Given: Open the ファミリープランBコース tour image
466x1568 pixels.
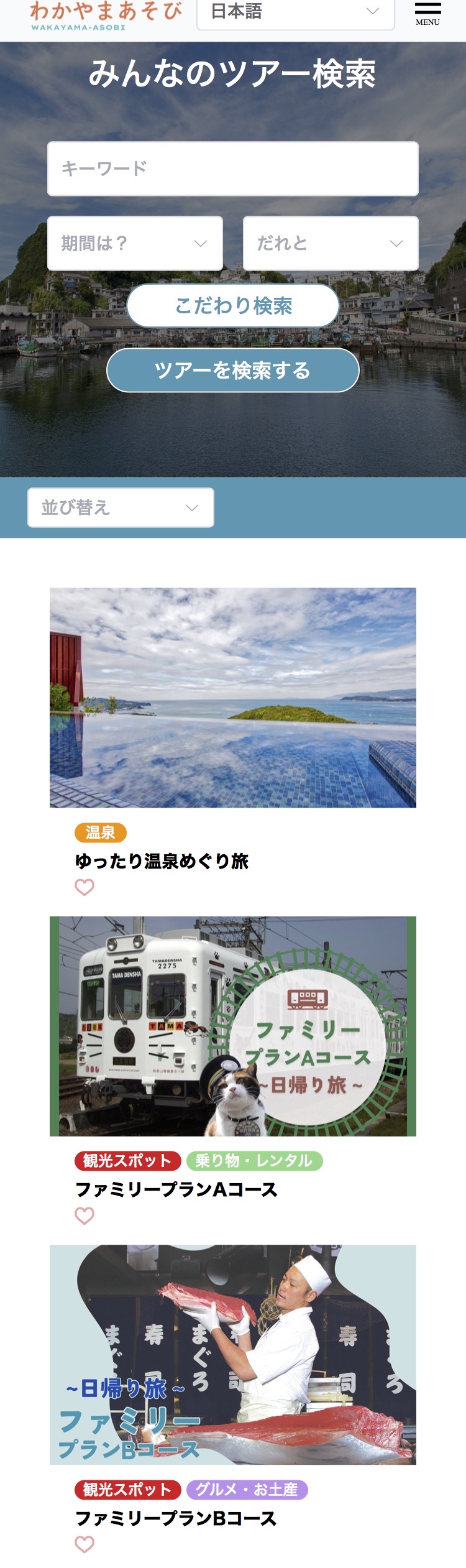Looking at the screenshot, I should (233, 1354).
